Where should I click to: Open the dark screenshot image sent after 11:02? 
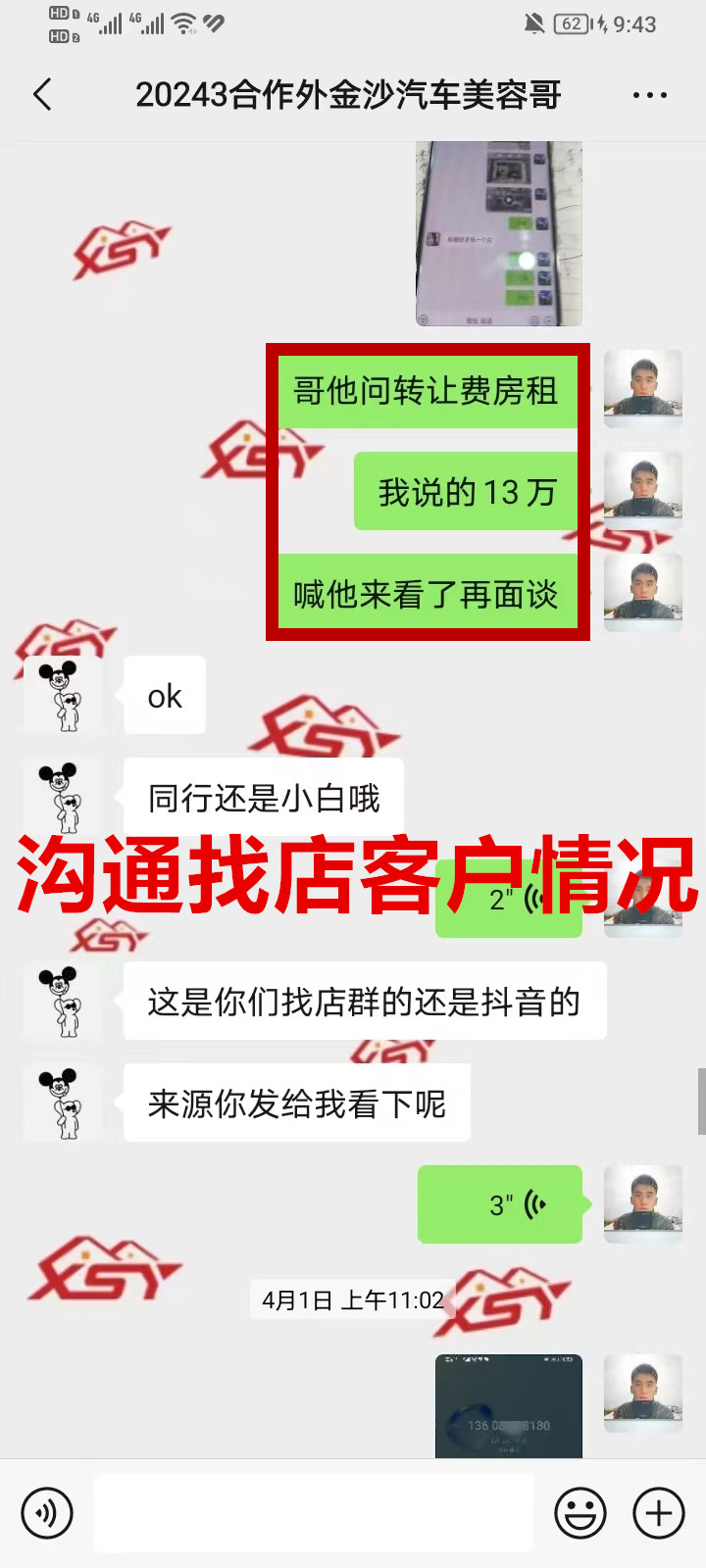pyautogui.click(x=508, y=1405)
